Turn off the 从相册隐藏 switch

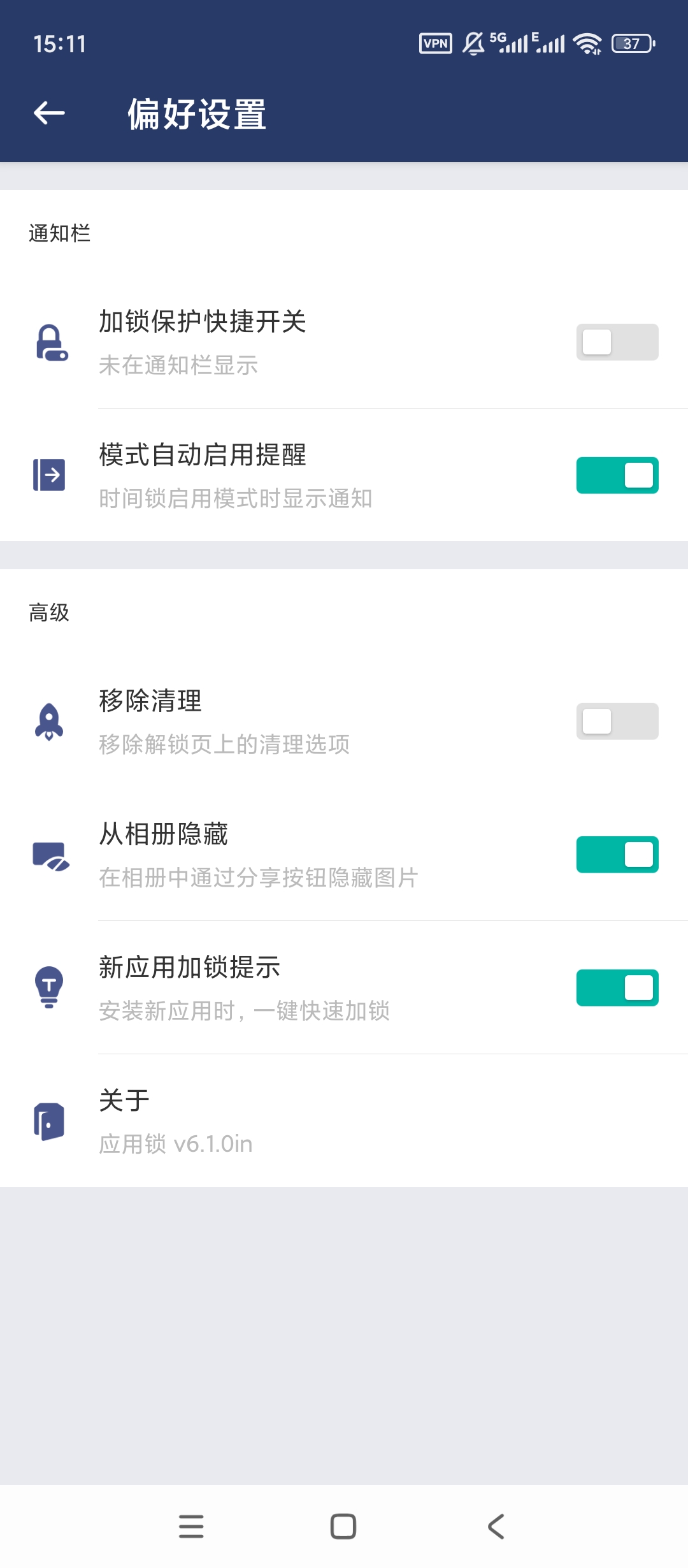617,854
